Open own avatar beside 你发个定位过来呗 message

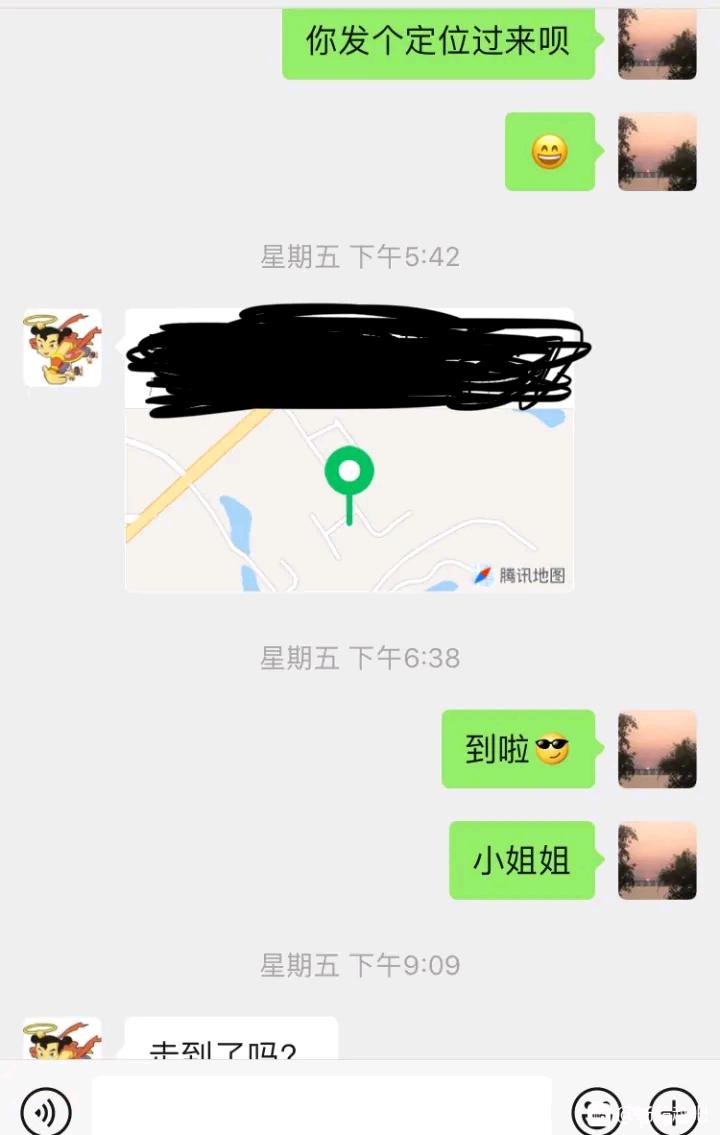pyautogui.click(x=657, y=42)
